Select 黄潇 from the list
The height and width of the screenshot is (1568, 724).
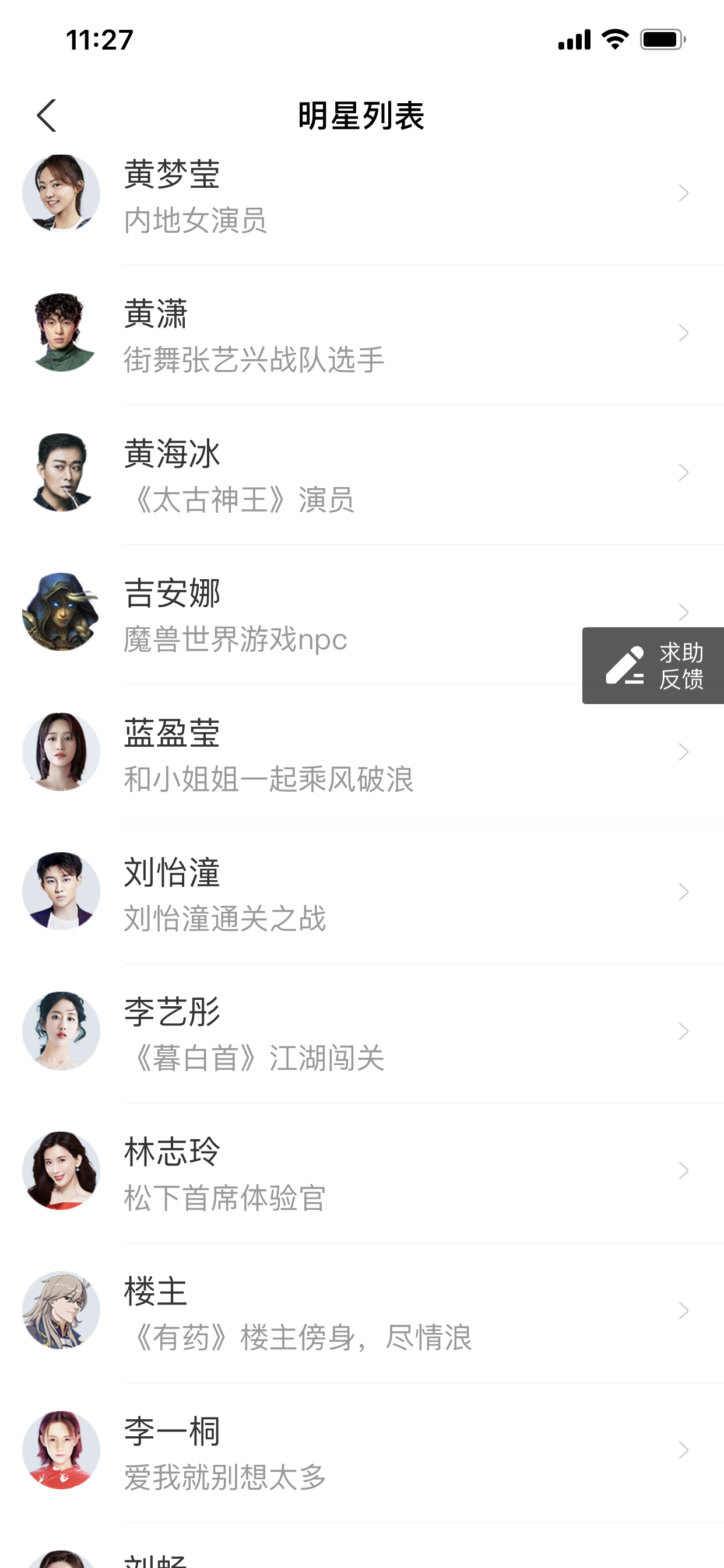click(x=362, y=334)
